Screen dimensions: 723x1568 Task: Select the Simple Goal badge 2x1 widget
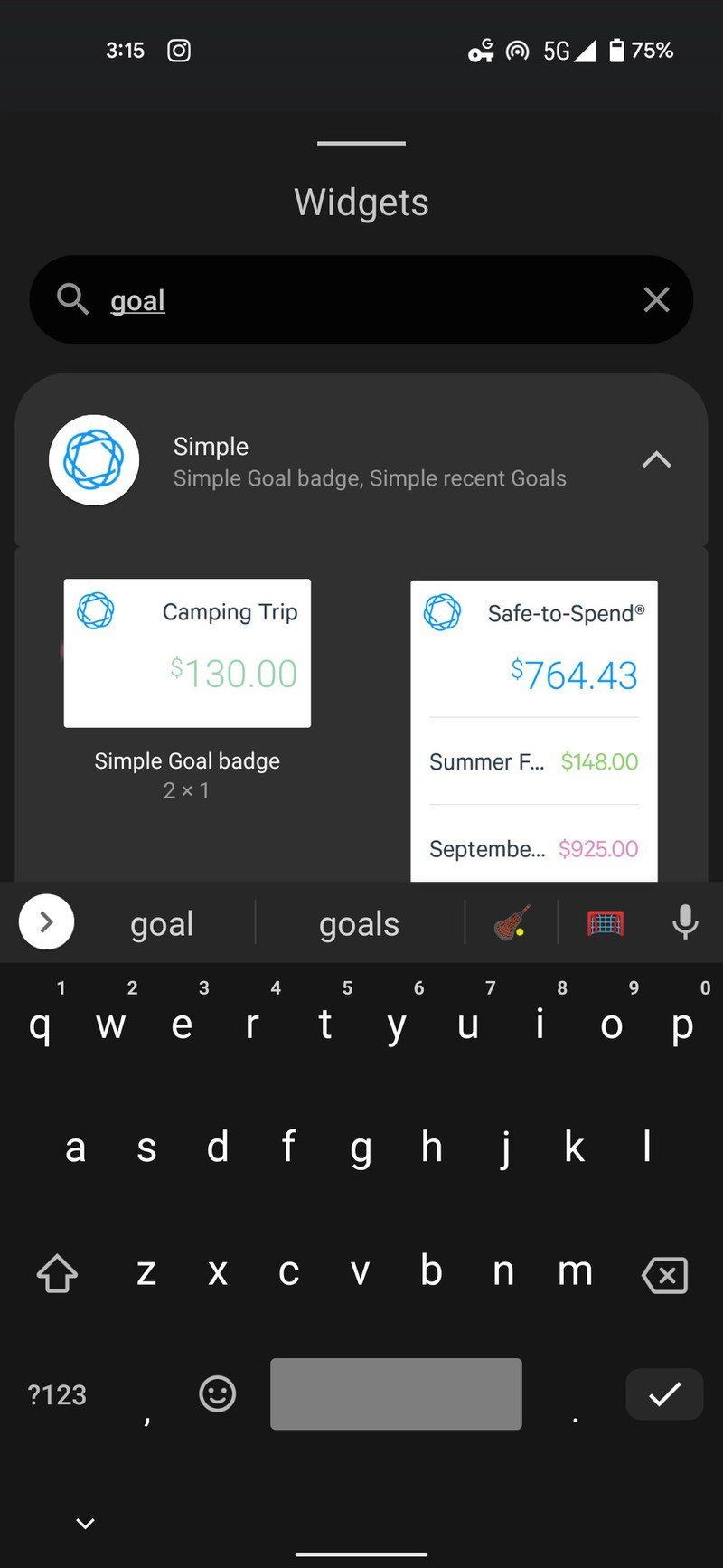click(187, 652)
